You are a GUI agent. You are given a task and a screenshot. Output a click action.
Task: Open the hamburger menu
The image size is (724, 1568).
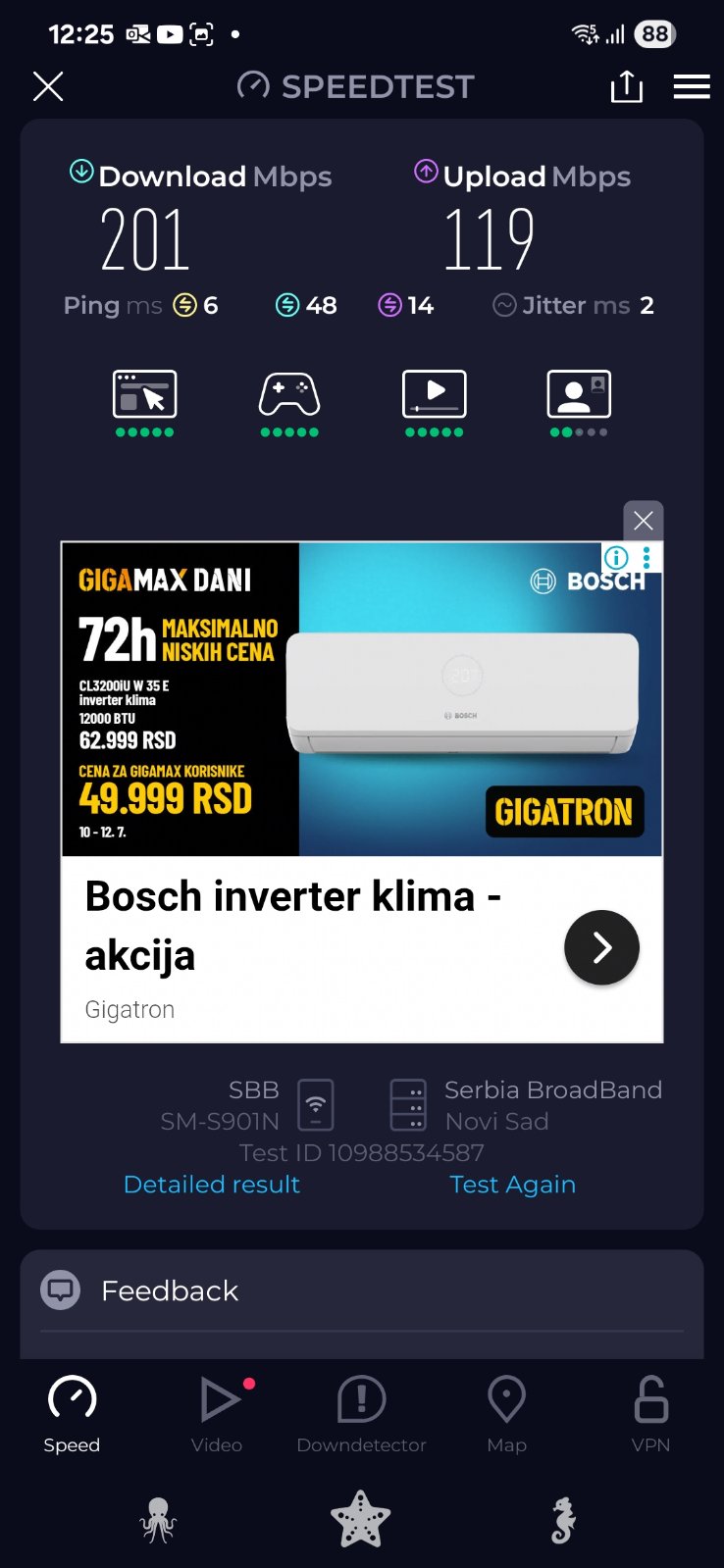pos(692,86)
